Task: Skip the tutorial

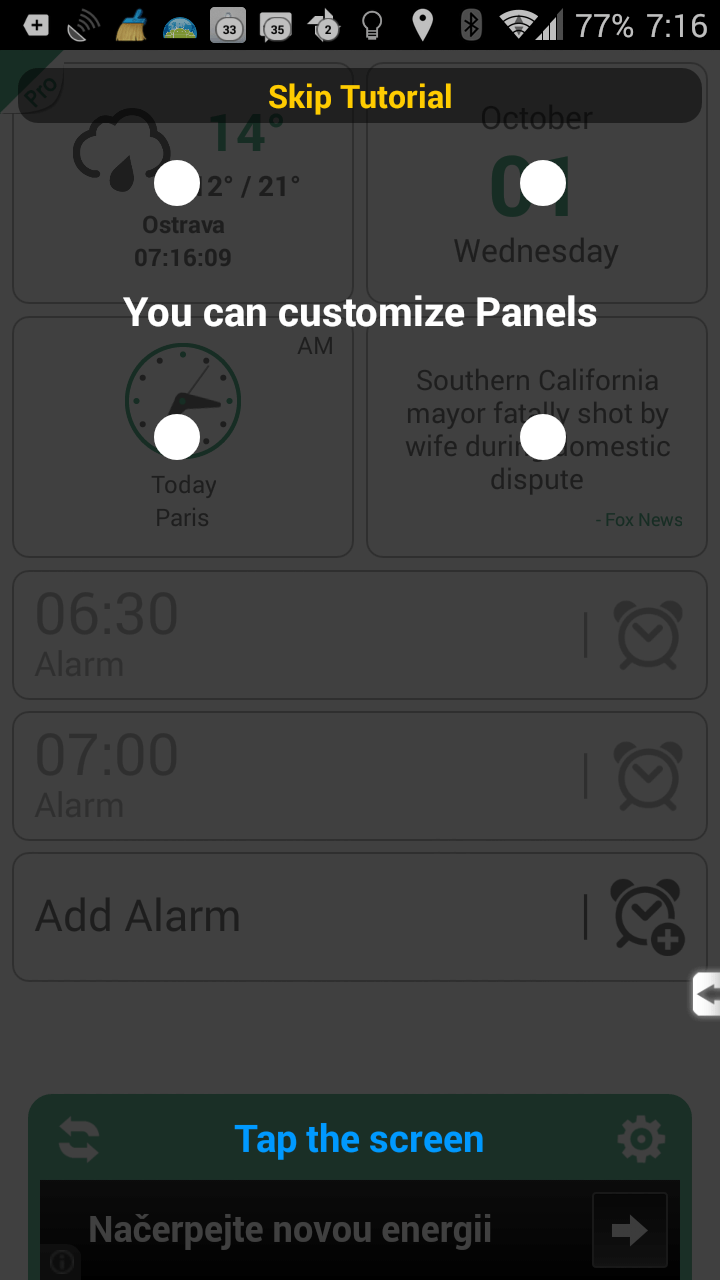Action: click(360, 96)
